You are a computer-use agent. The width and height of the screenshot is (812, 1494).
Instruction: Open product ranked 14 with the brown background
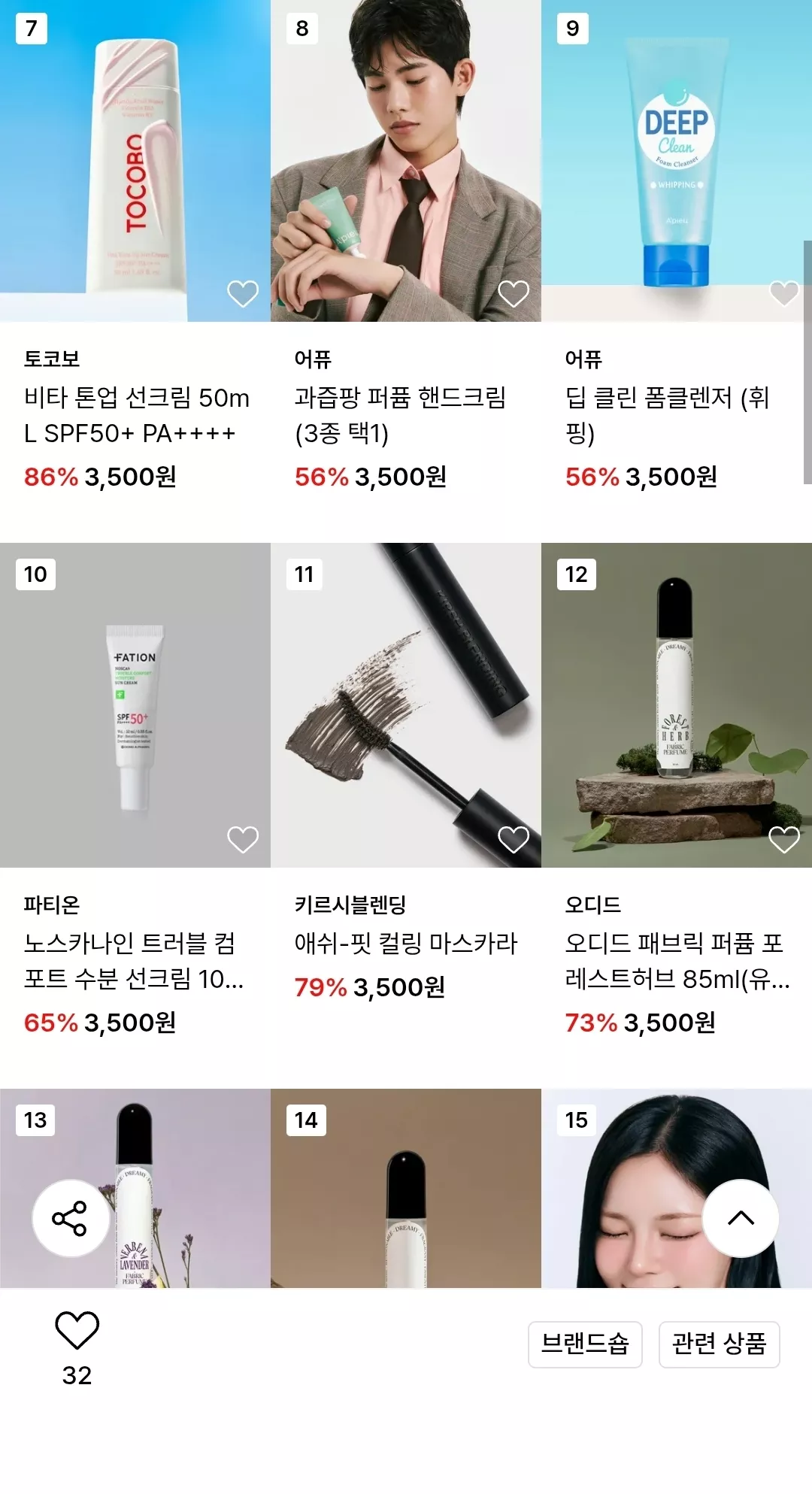[x=406, y=1203]
